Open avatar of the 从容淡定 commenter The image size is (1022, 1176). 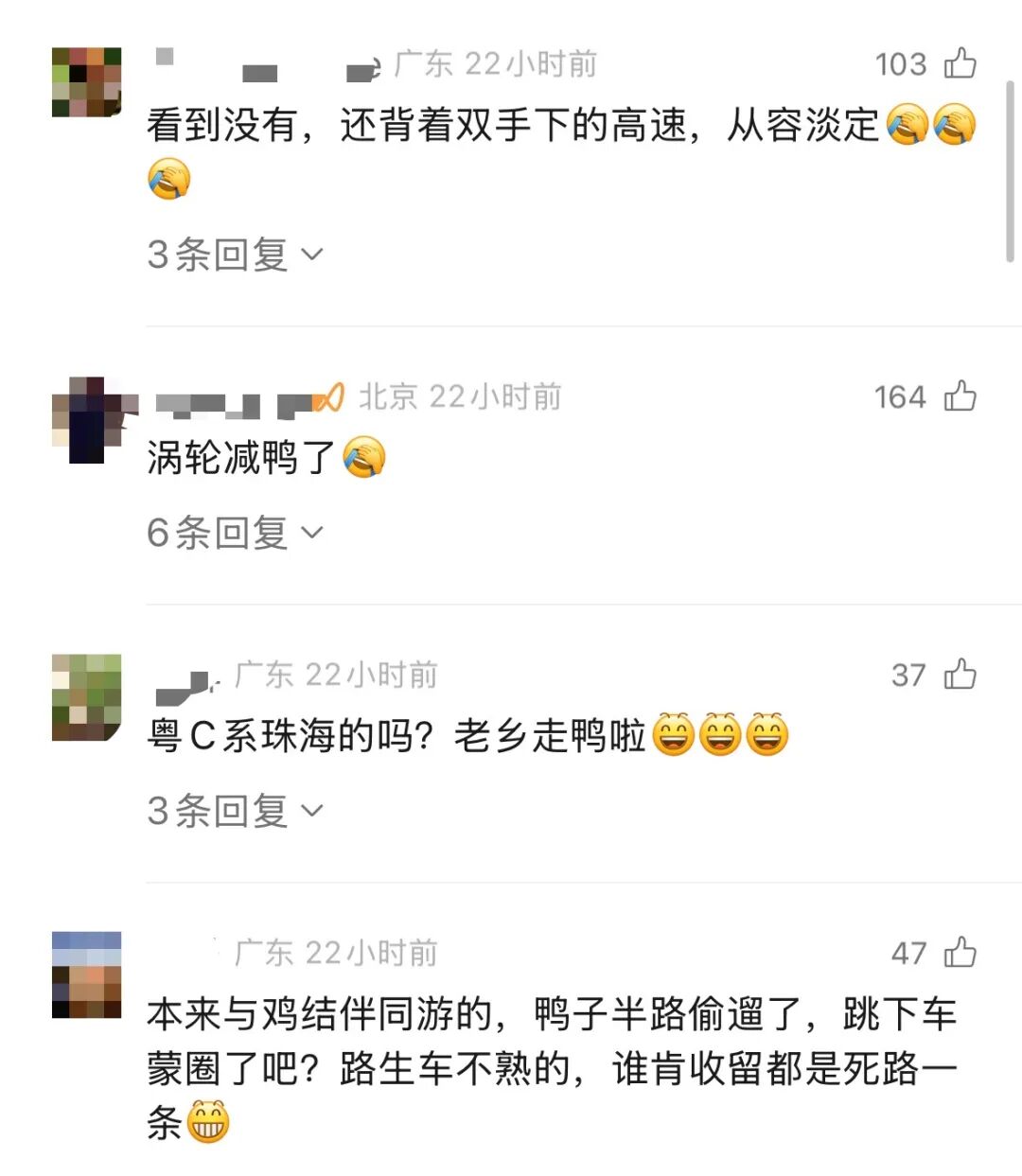[x=86, y=82]
